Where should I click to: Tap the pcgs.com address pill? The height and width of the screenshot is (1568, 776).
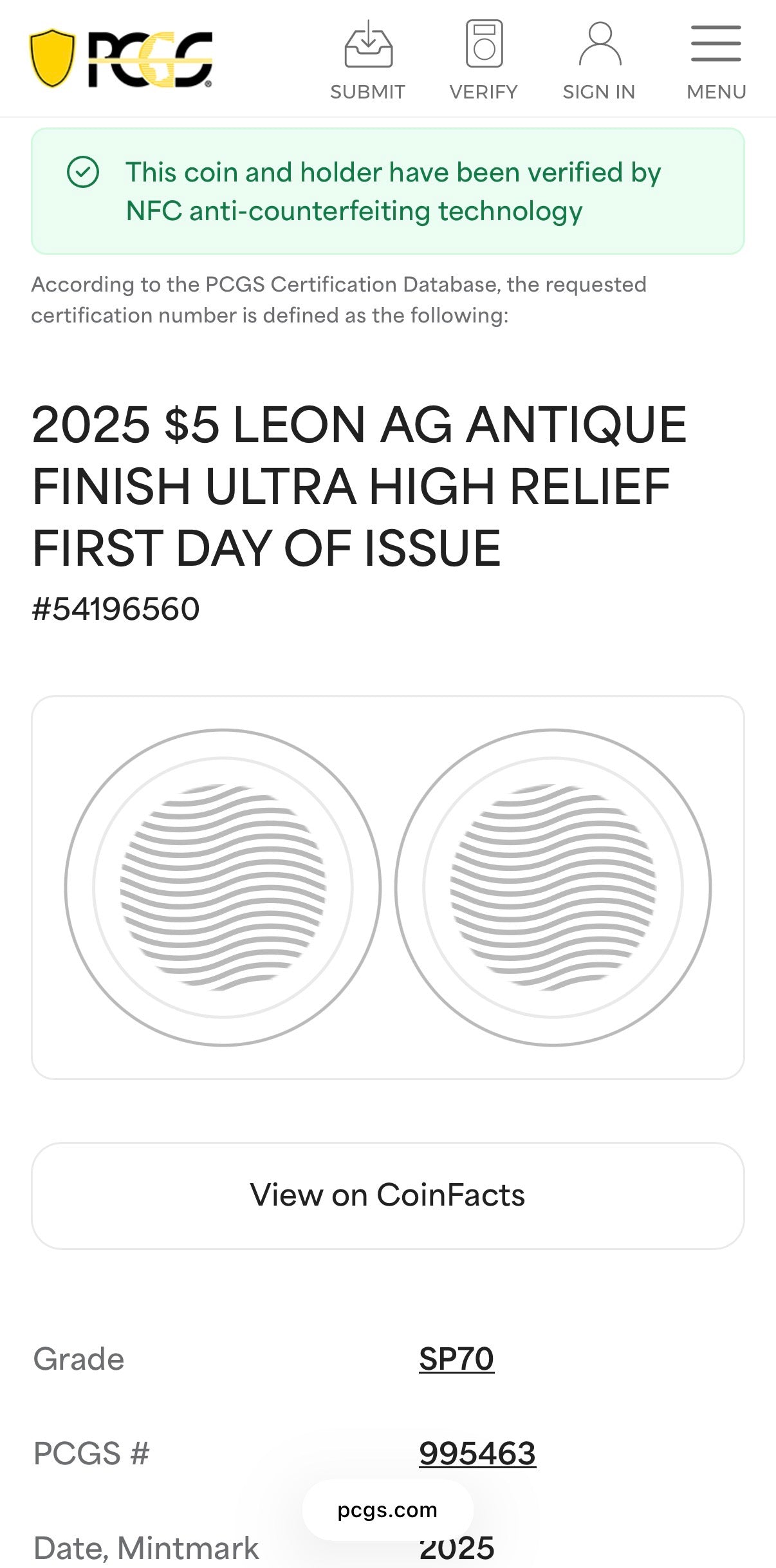387,1509
